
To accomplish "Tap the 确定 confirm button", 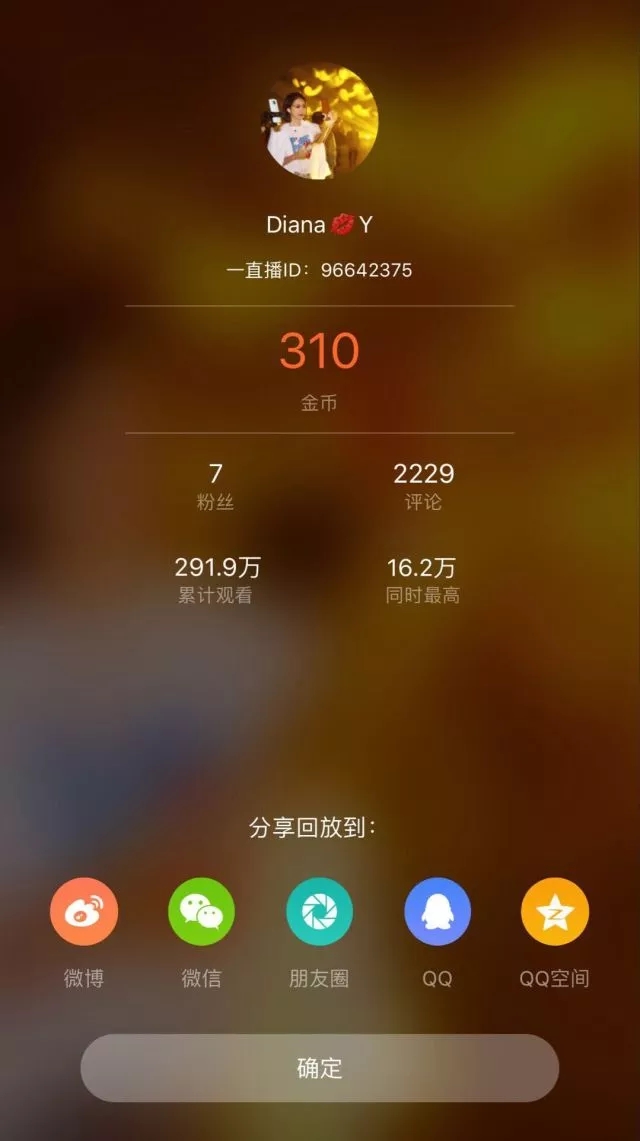I will pos(319,1067).
